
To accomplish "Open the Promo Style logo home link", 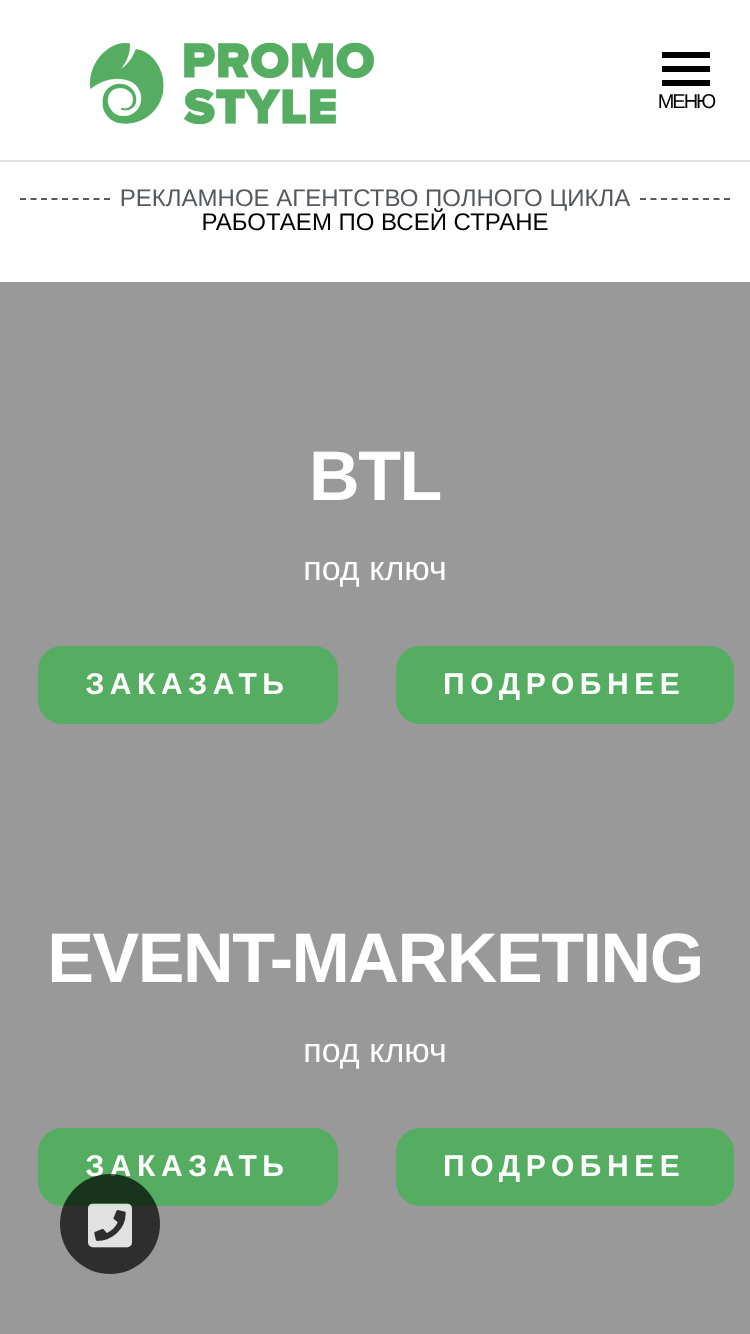I will click(x=232, y=83).
